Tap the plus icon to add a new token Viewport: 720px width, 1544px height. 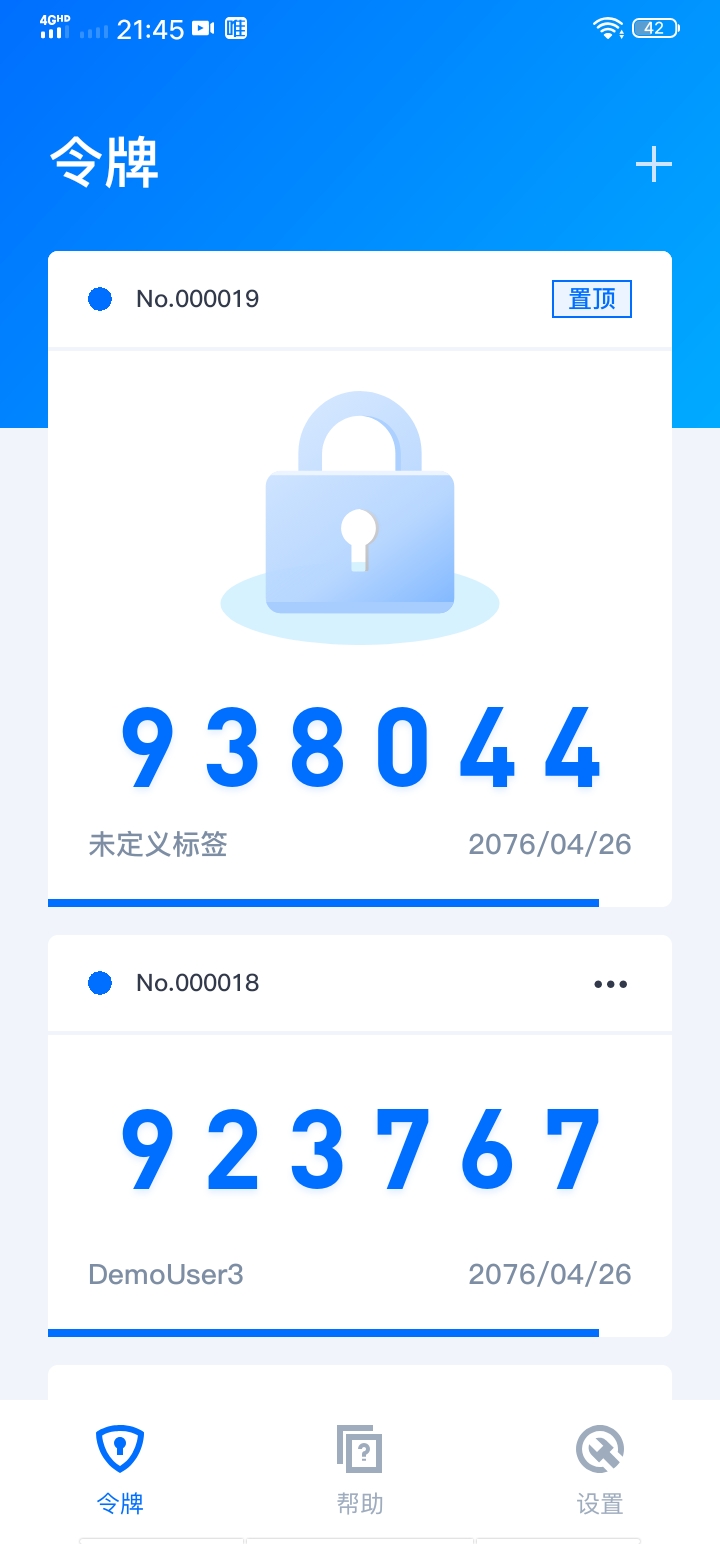tap(654, 164)
